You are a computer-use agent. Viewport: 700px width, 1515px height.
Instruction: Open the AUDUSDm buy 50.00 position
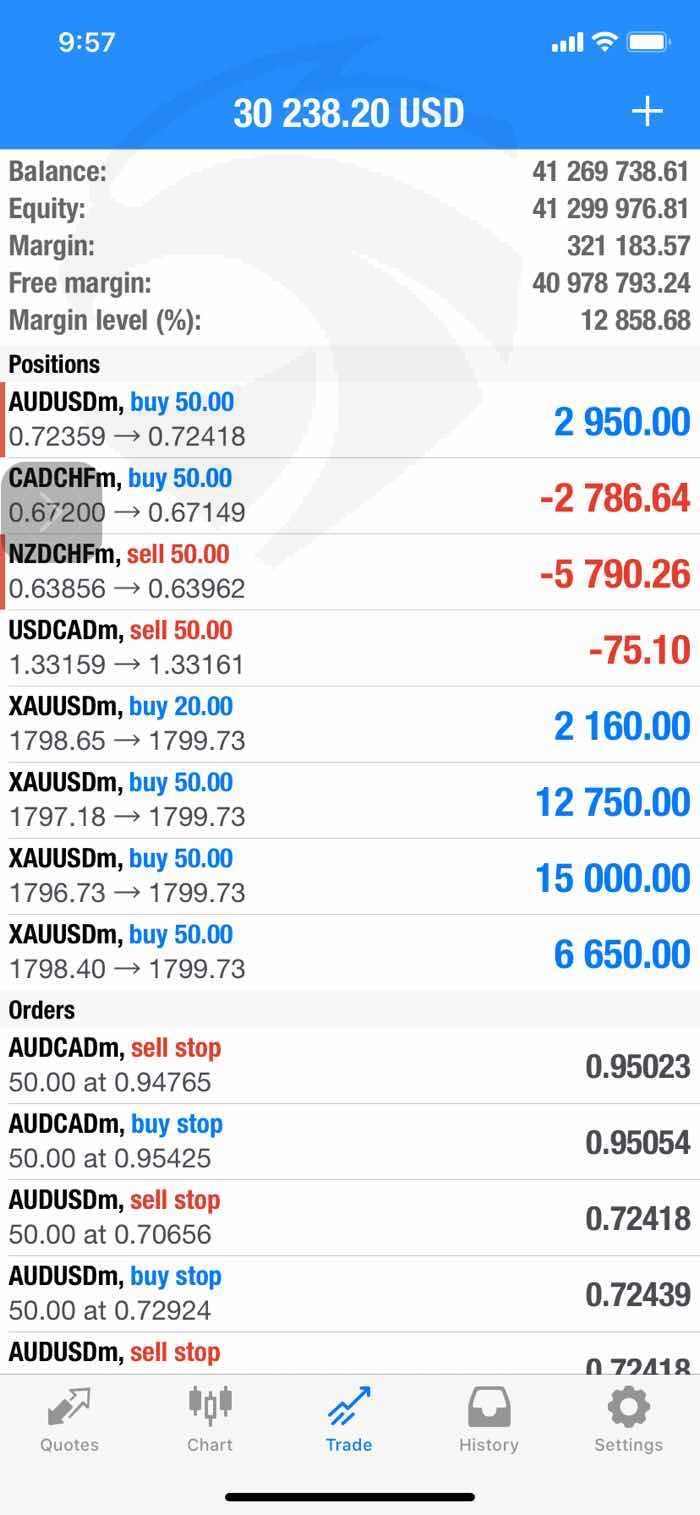350,420
